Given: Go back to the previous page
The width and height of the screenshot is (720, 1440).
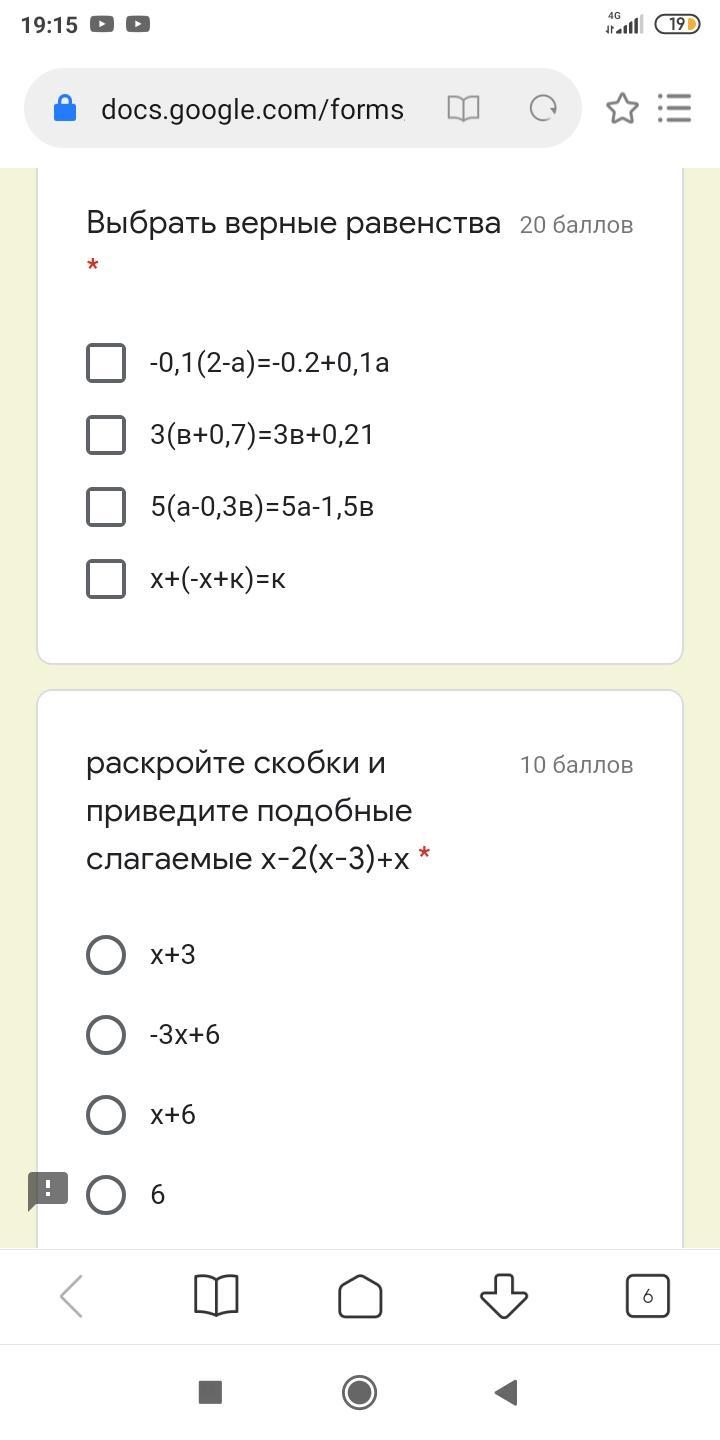Looking at the screenshot, I should 71,1297.
